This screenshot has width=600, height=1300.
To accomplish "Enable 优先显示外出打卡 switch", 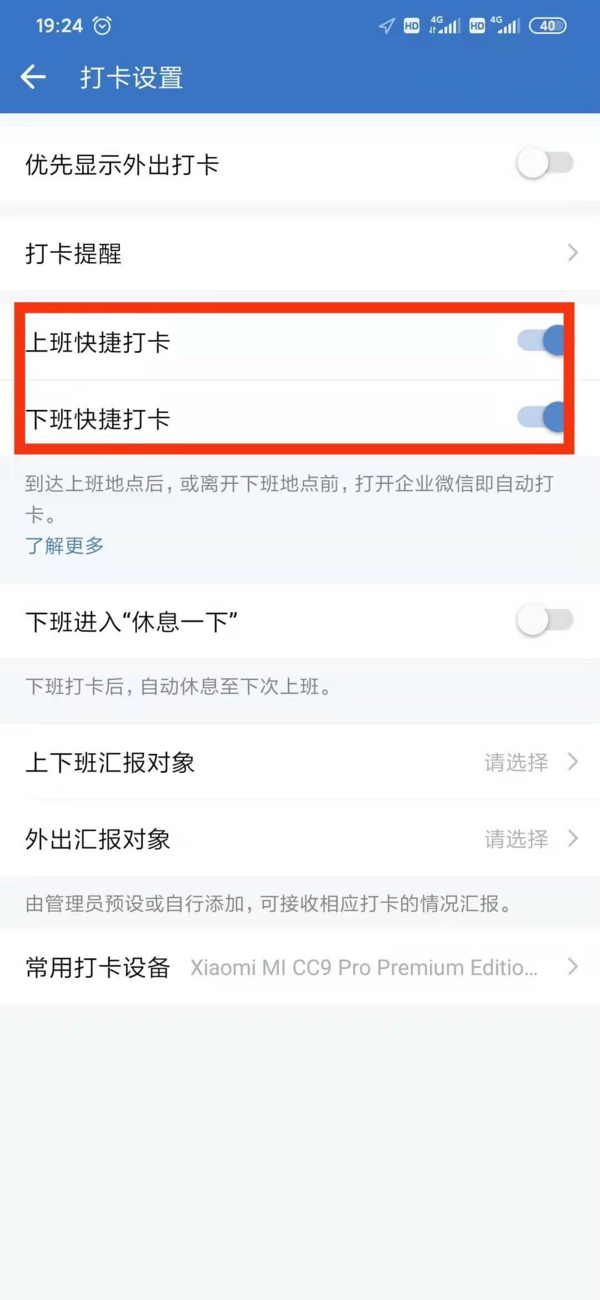I will coord(545,165).
